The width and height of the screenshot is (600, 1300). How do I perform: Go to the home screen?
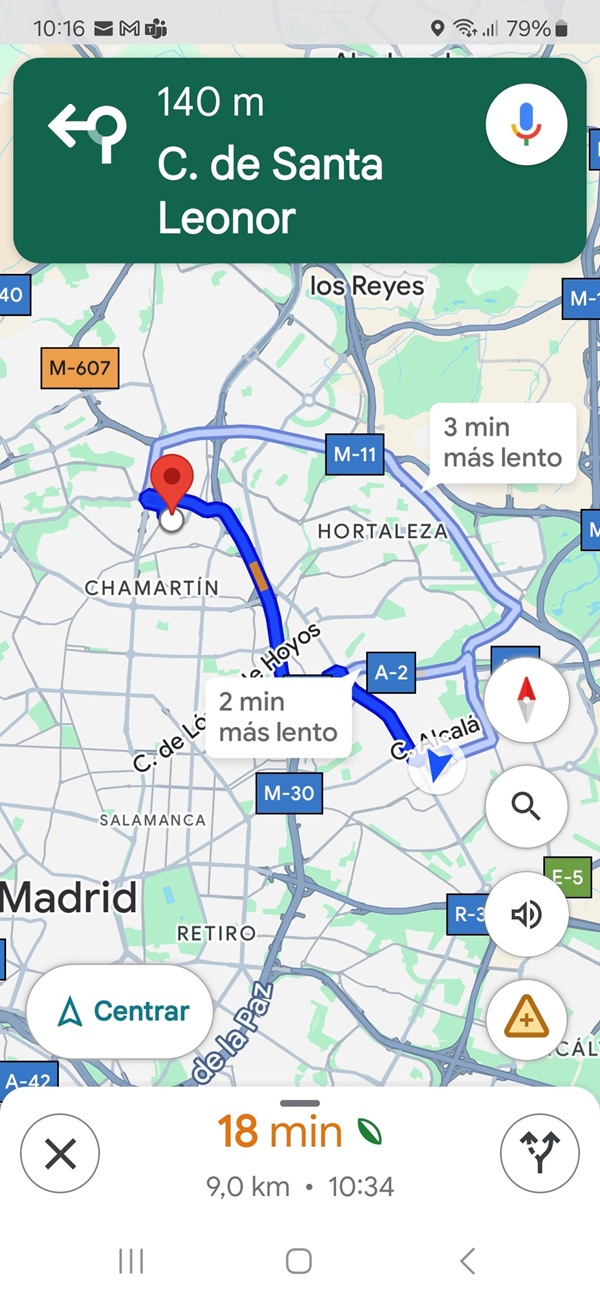pos(299,1261)
